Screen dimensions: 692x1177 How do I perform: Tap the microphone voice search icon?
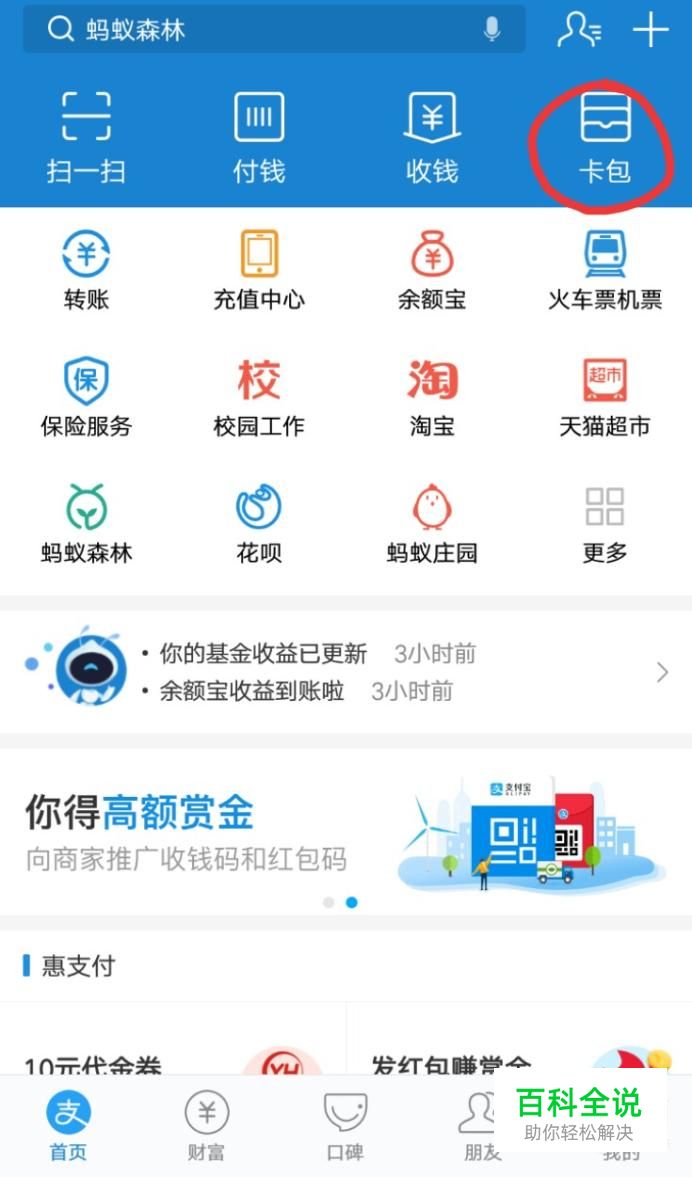pos(492,30)
